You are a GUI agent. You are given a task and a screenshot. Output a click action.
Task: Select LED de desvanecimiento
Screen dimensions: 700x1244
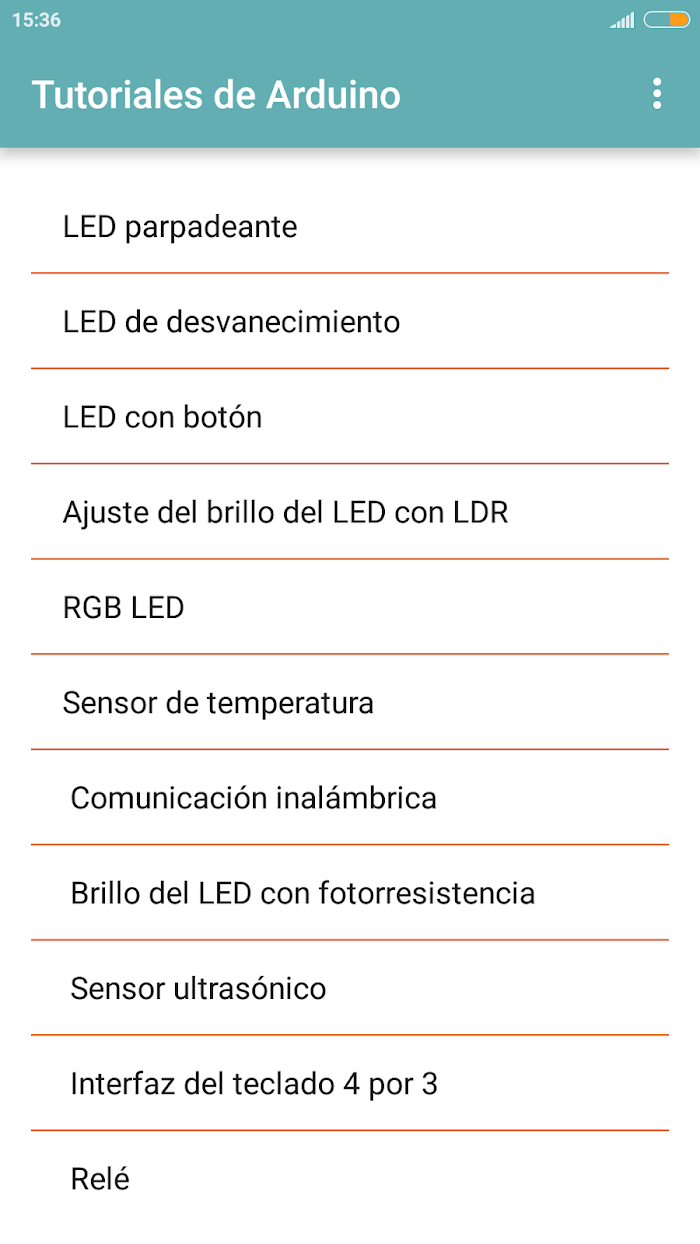(350, 321)
